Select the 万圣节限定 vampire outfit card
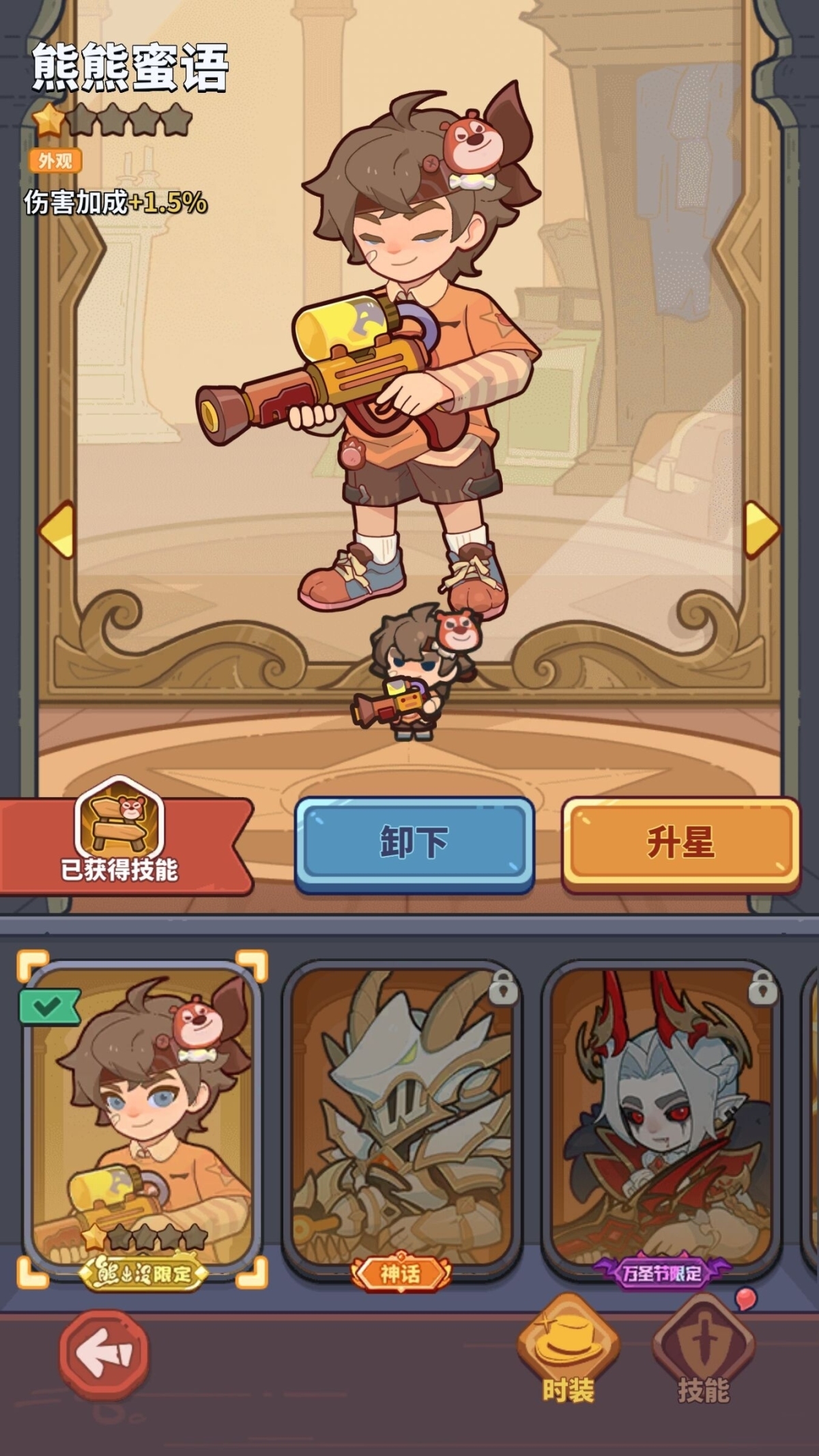This screenshot has width=819, height=1456. point(661,1119)
